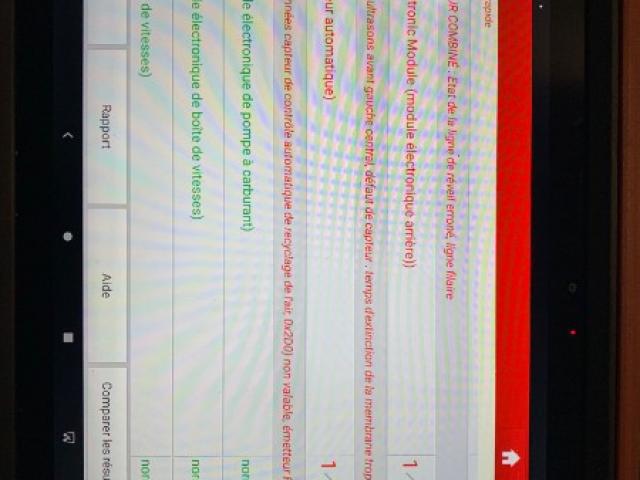Tap Comparer les résultats button
640x480 pixels.
[106, 430]
